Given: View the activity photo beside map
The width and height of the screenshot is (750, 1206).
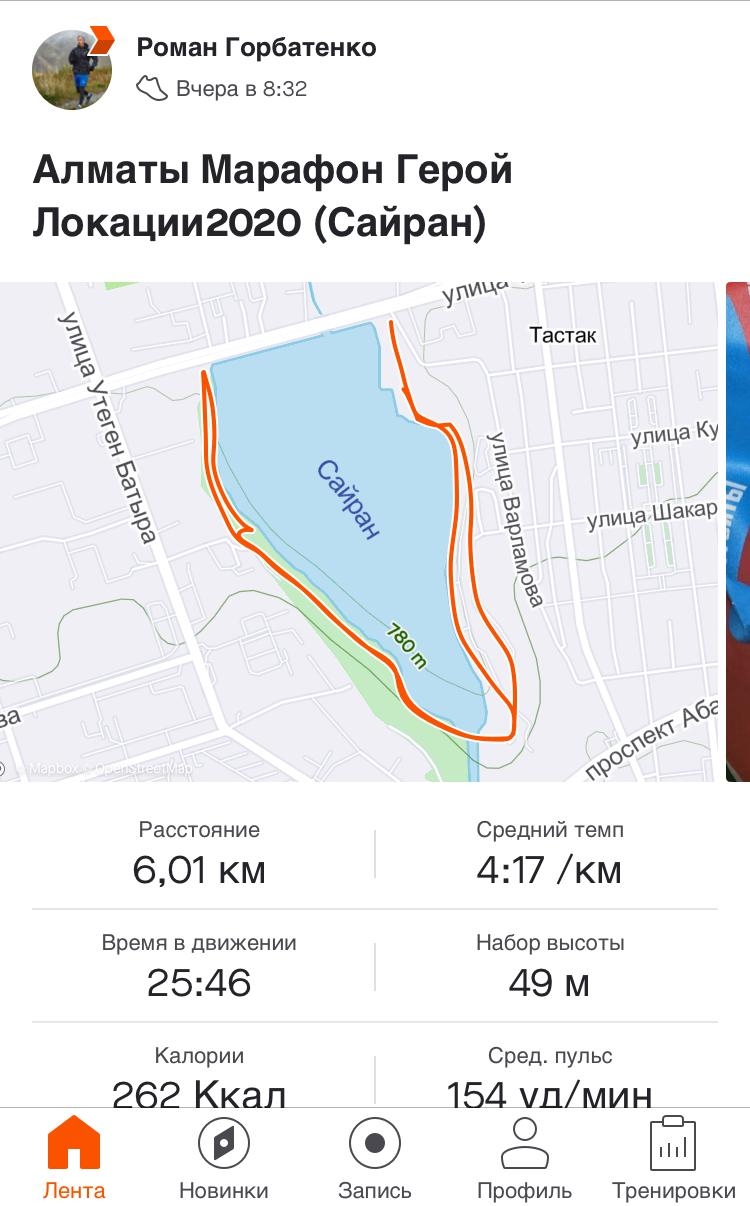Looking at the screenshot, I should point(738,531).
